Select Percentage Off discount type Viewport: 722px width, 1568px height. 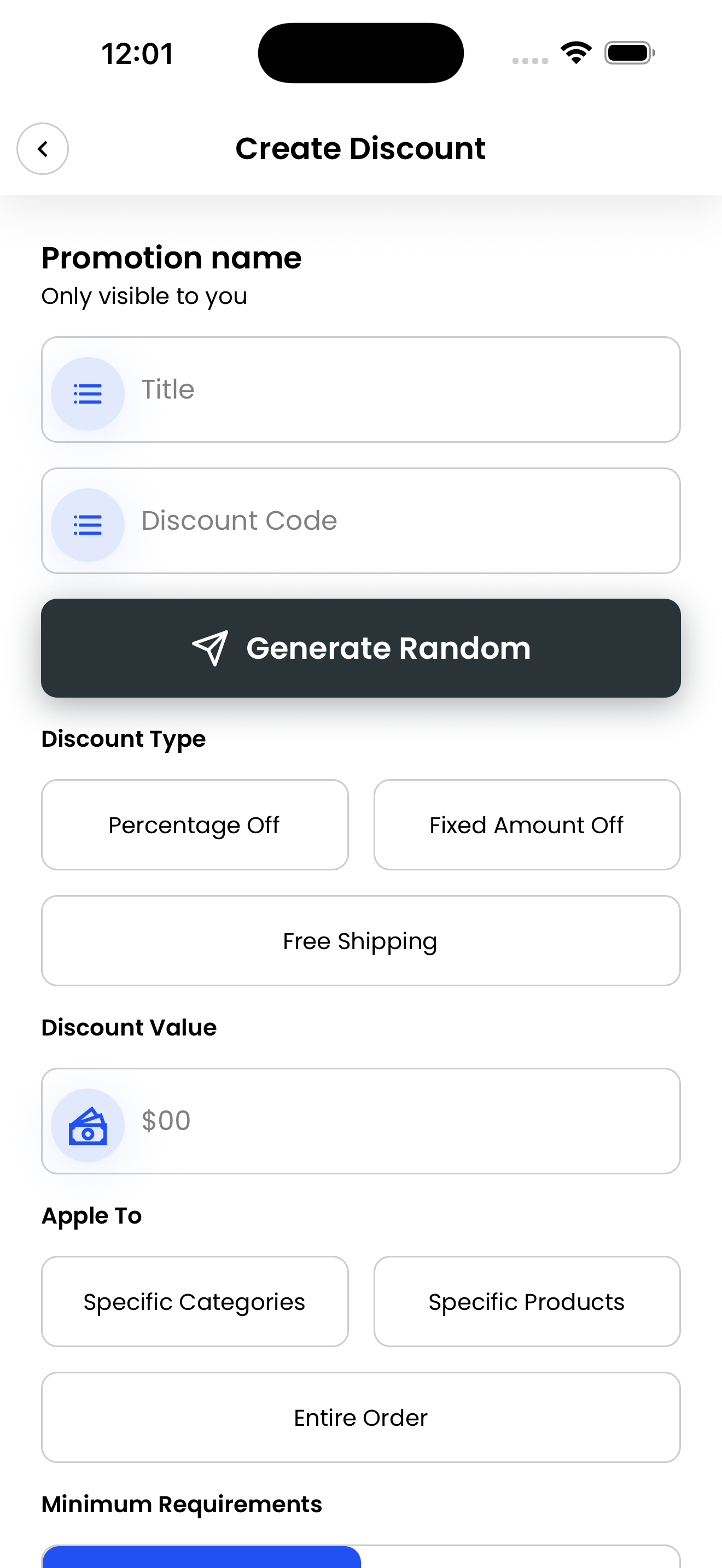(194, 825)
